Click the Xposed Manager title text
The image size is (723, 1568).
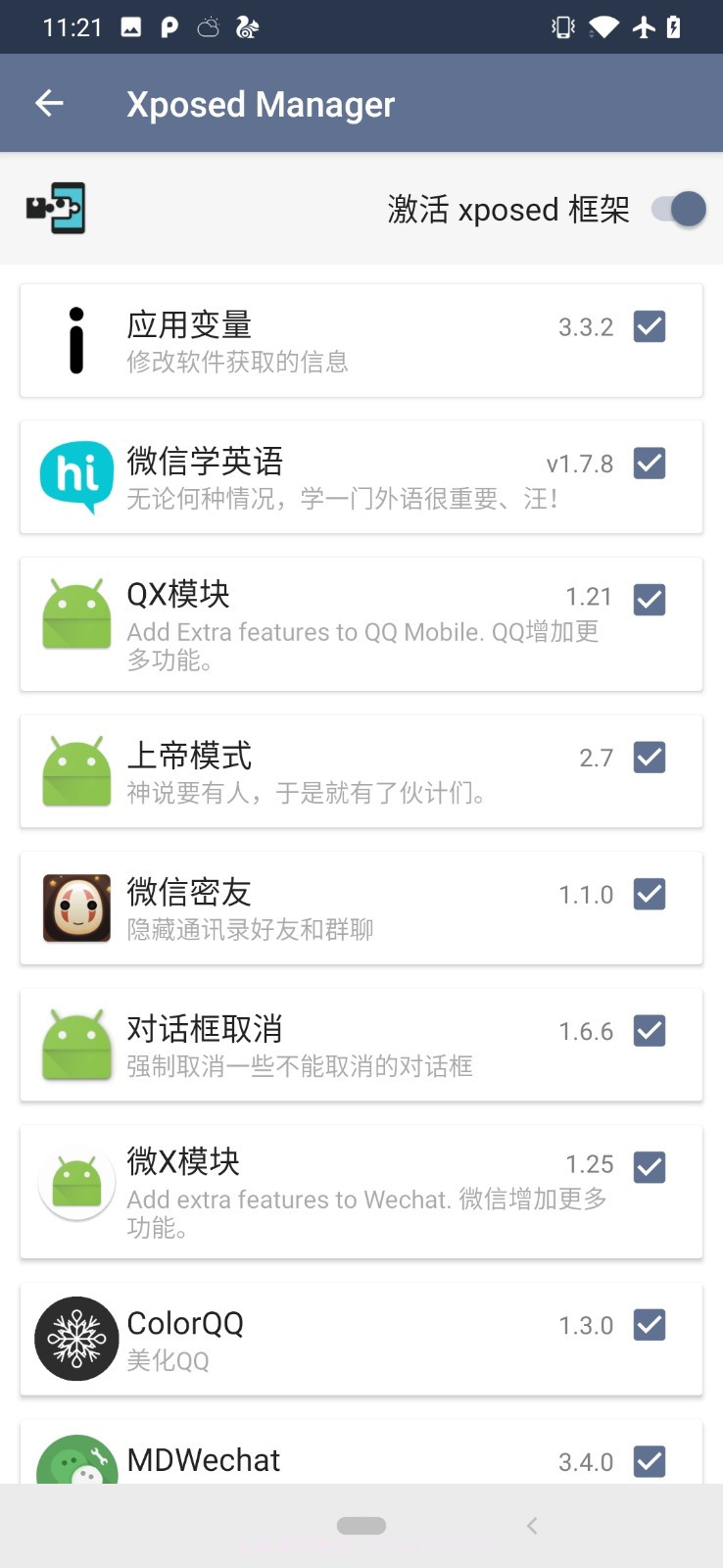point(261,103)
